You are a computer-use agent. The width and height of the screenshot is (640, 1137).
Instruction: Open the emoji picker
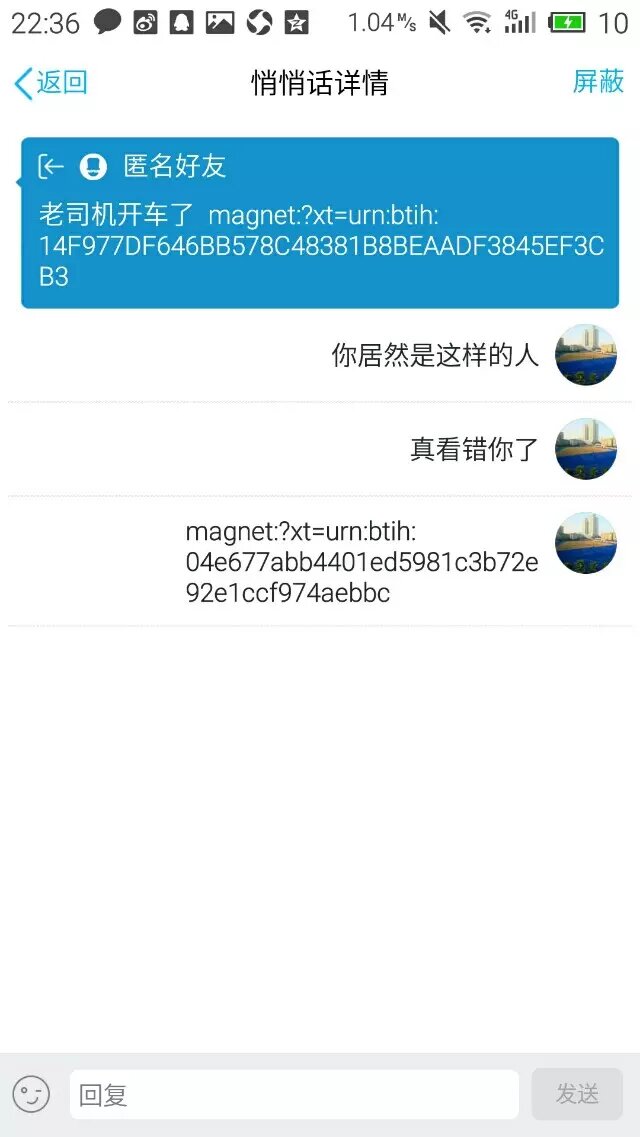tap(31, 1094)
